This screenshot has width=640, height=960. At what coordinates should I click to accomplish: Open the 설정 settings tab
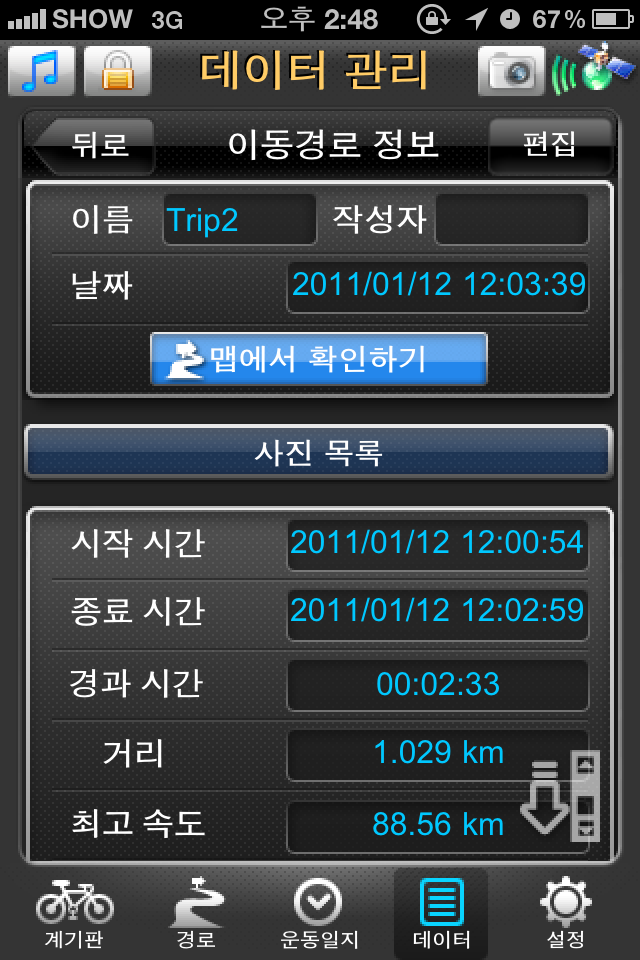click(x=565, y=912)
